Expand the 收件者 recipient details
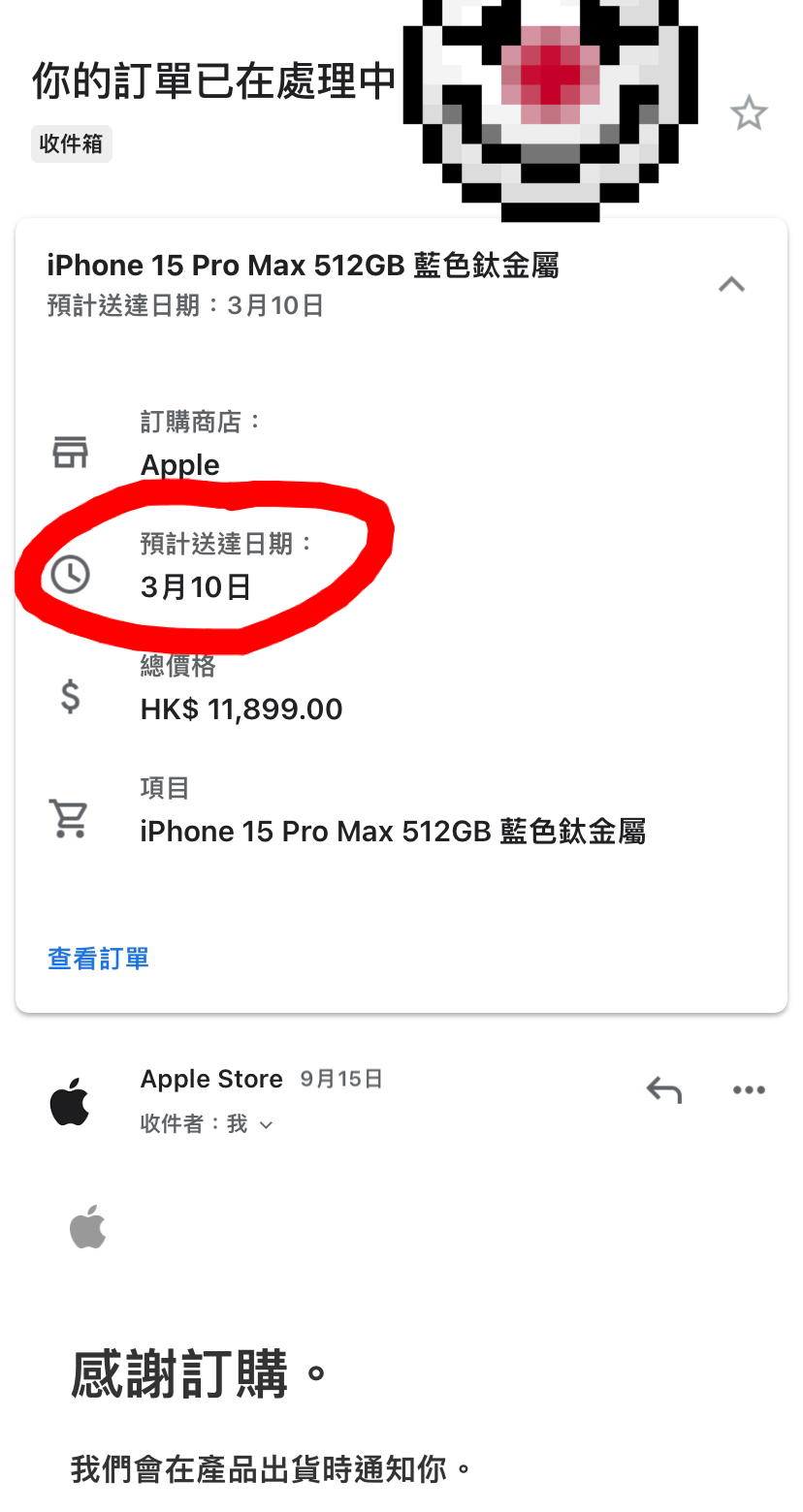The image size is (803, 1512). tap(266, 1124)
